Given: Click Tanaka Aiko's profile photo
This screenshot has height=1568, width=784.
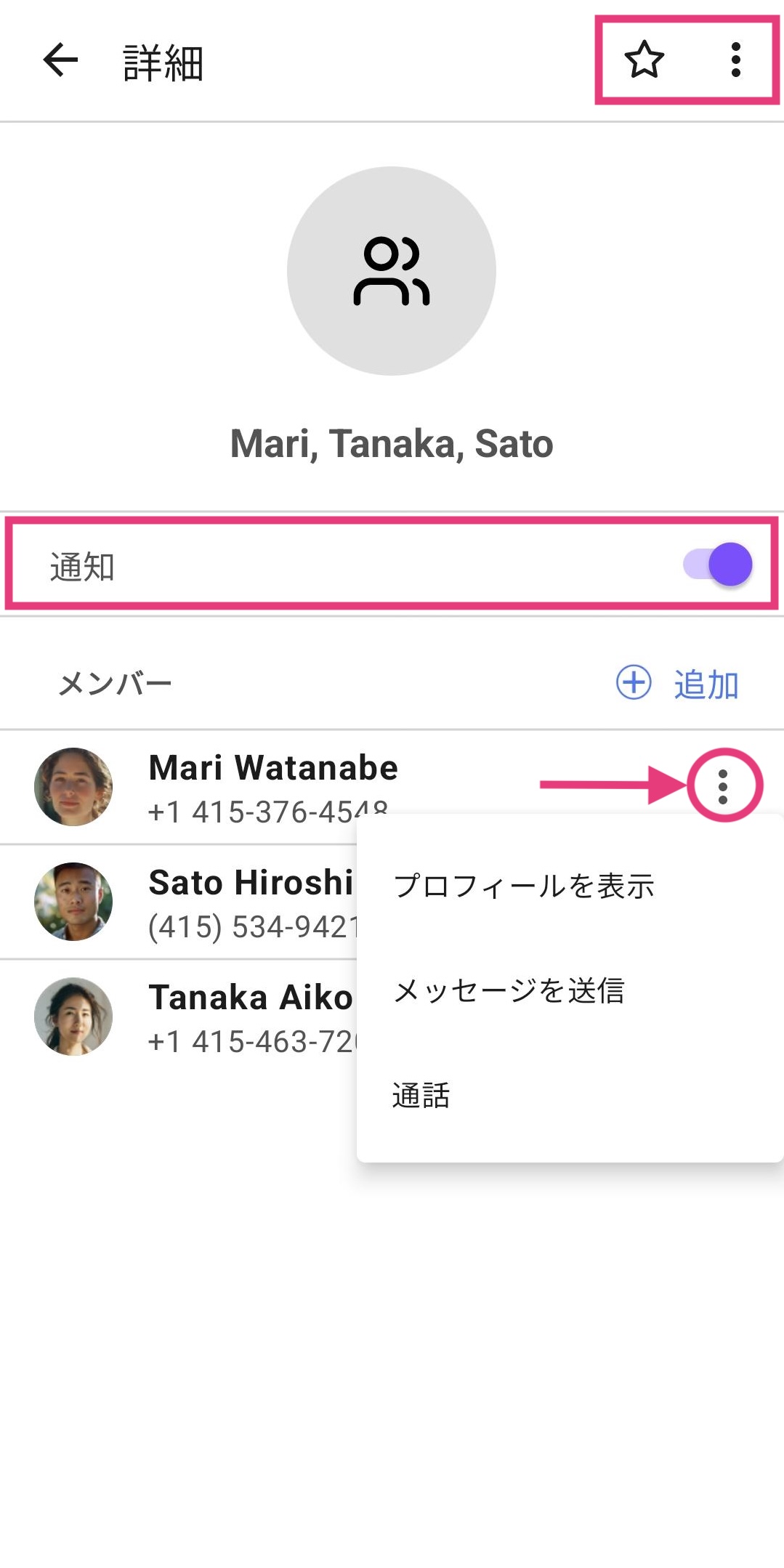Looking at the screenshot, I should [73, 1017].
